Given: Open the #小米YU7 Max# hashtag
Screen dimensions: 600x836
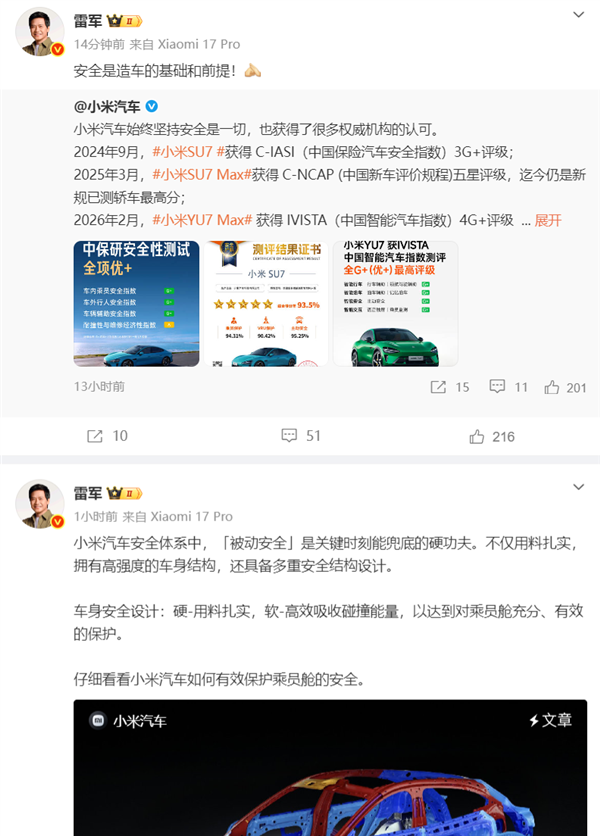Looking at the screenshot, I should click(201, 220).
